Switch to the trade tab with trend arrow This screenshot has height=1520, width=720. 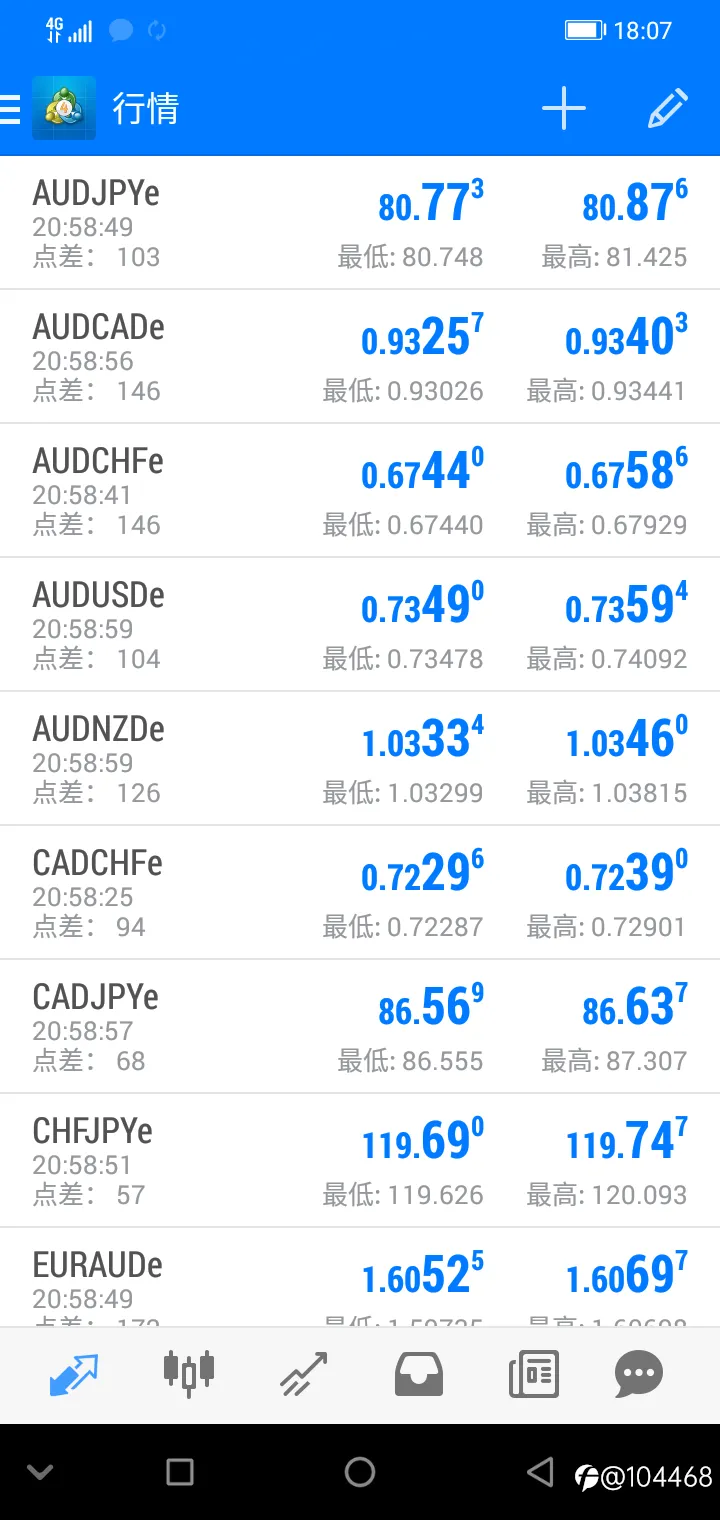(304, 1374)
